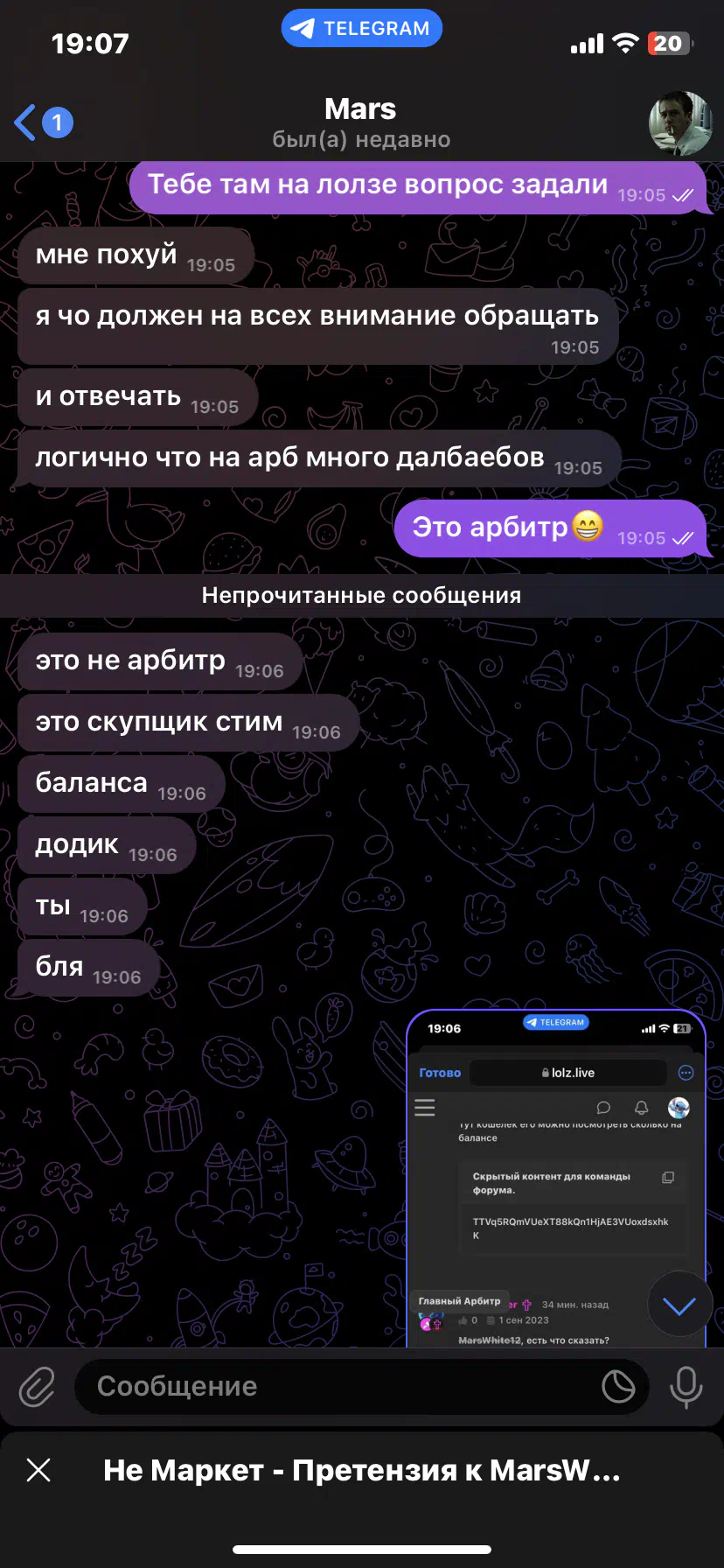This screenshot has width=724, height=1568.
Task: Attach a file with the paperclip
Action: click(x=37, y=1387)
